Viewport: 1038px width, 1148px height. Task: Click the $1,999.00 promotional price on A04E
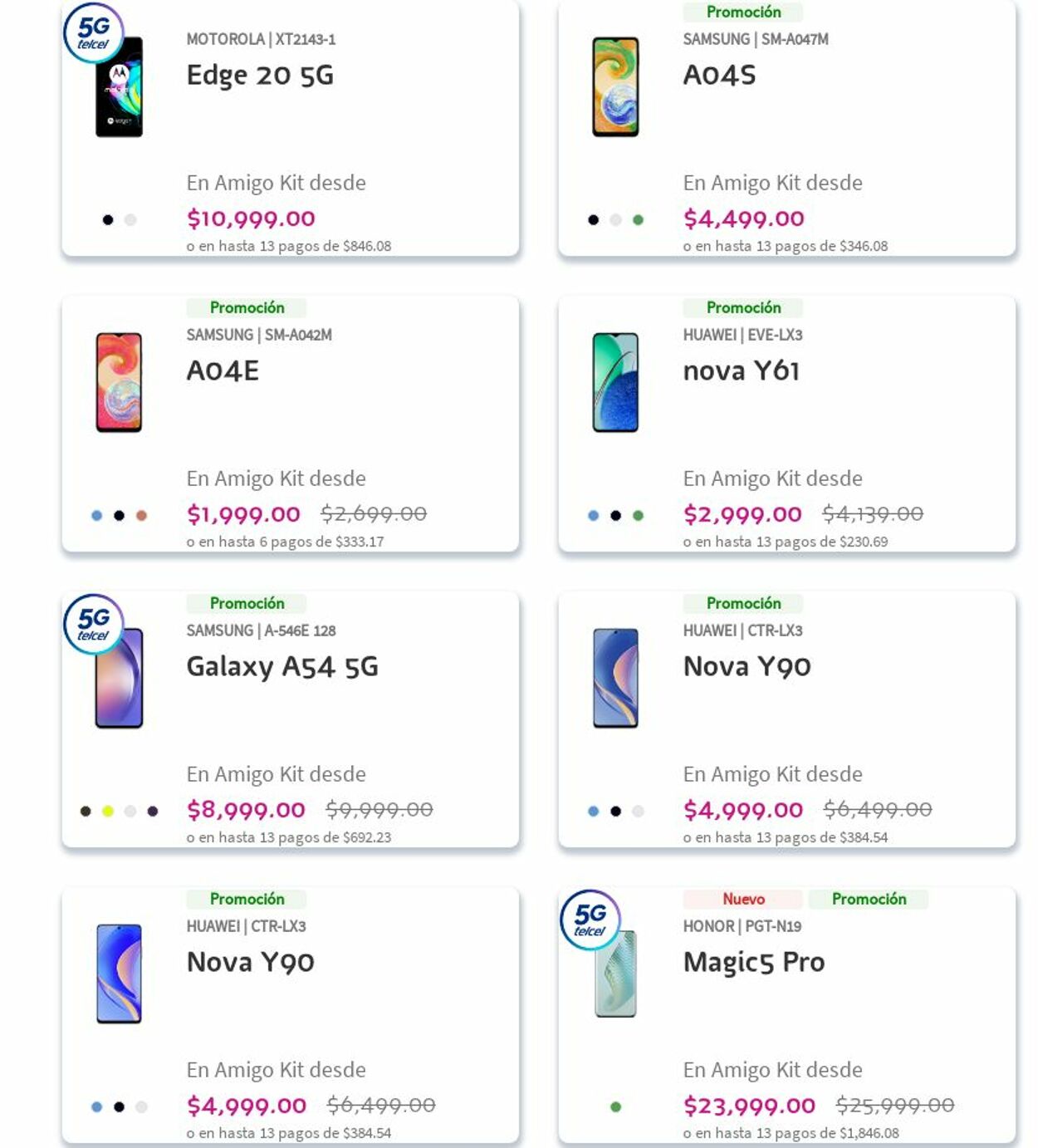click(242, 514)
